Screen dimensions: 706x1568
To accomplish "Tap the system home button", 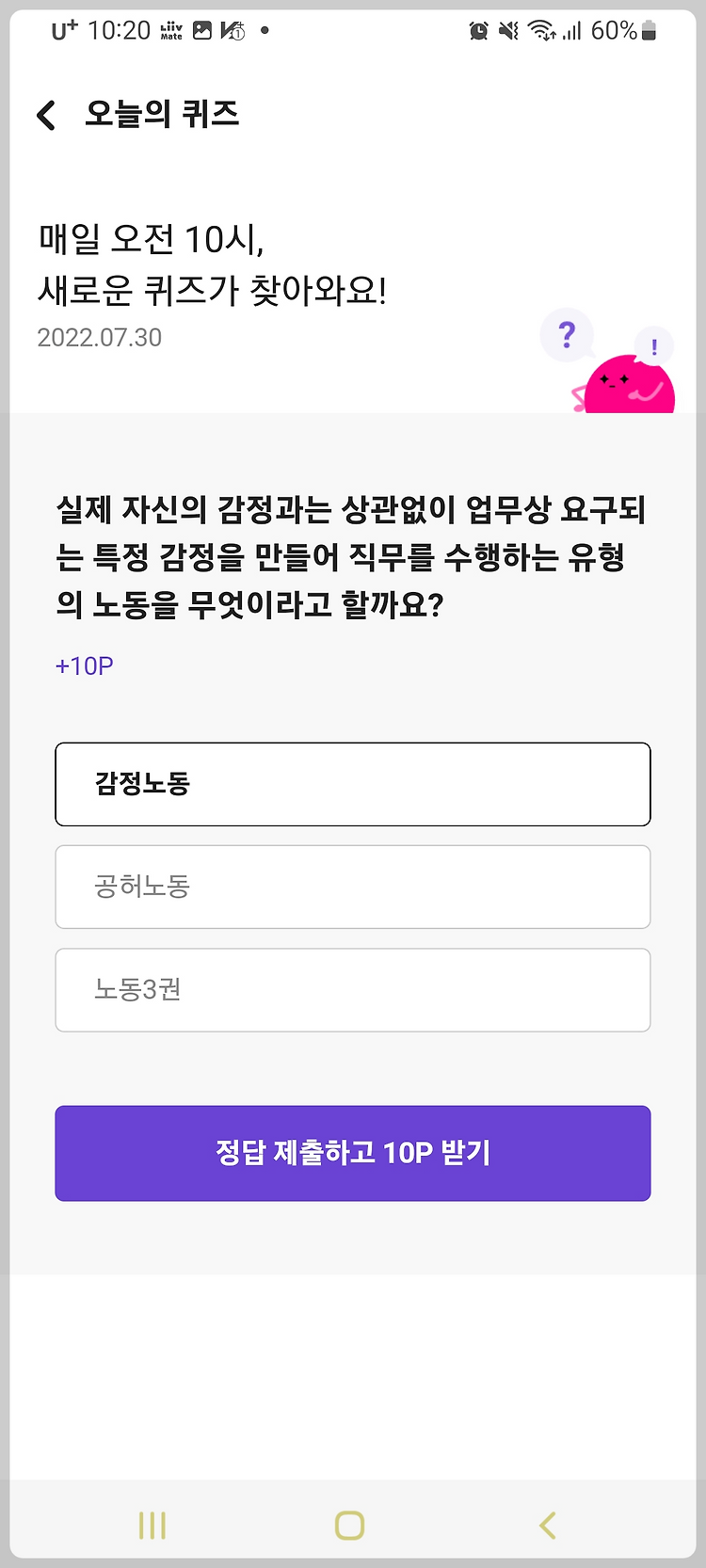I will [349, 1525].
